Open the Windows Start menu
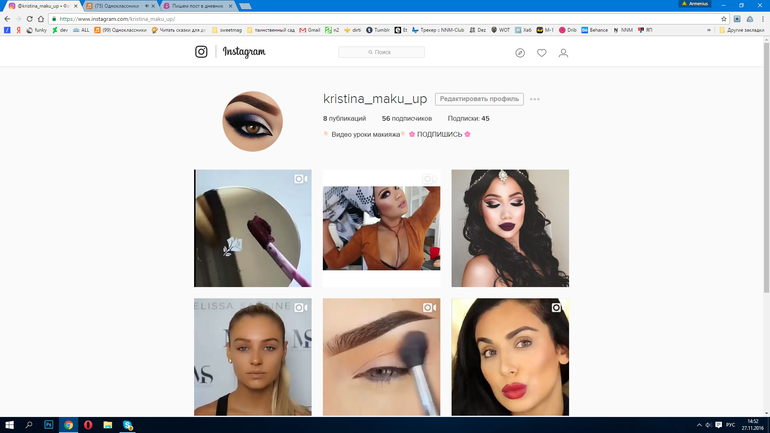 click(x=8, y=425)
